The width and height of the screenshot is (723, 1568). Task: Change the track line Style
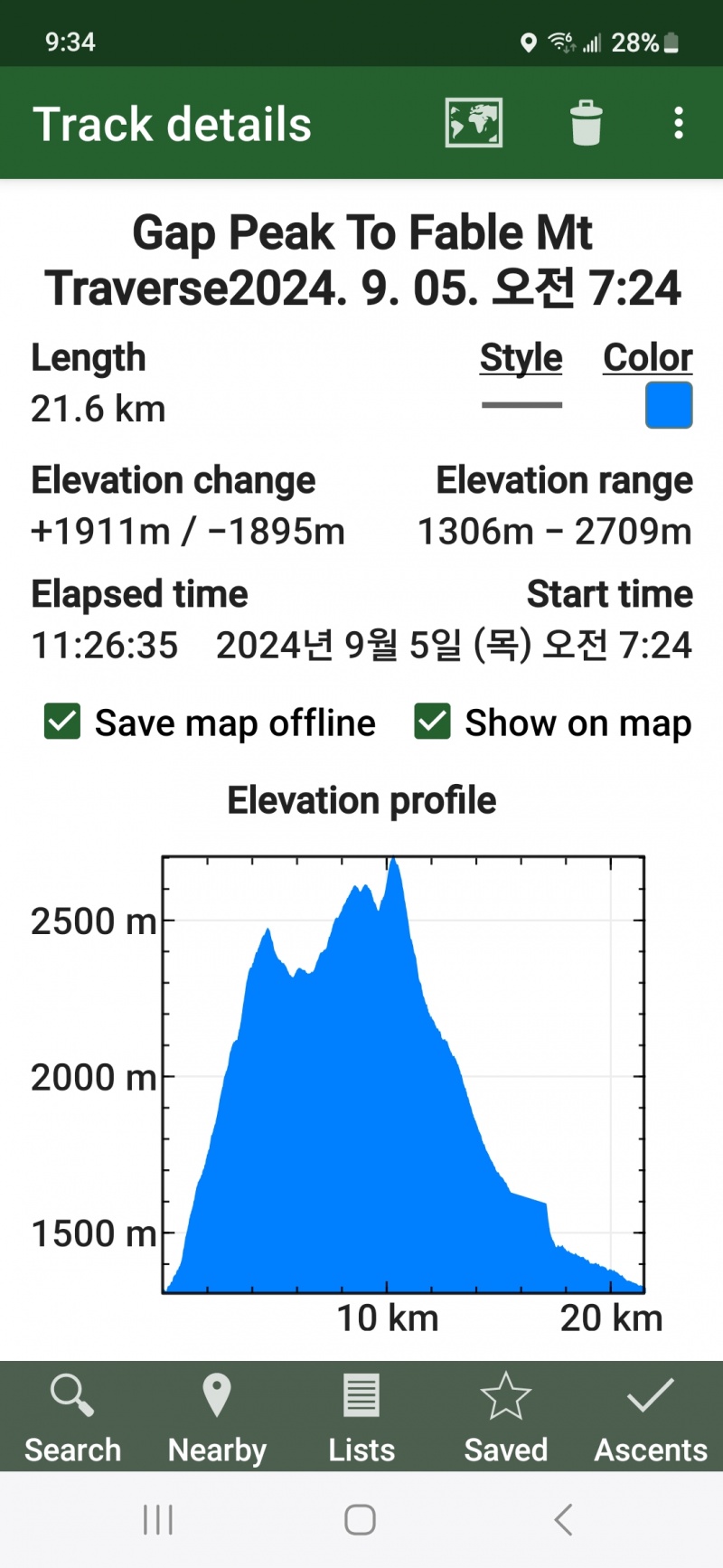click(x=521, y=376)
